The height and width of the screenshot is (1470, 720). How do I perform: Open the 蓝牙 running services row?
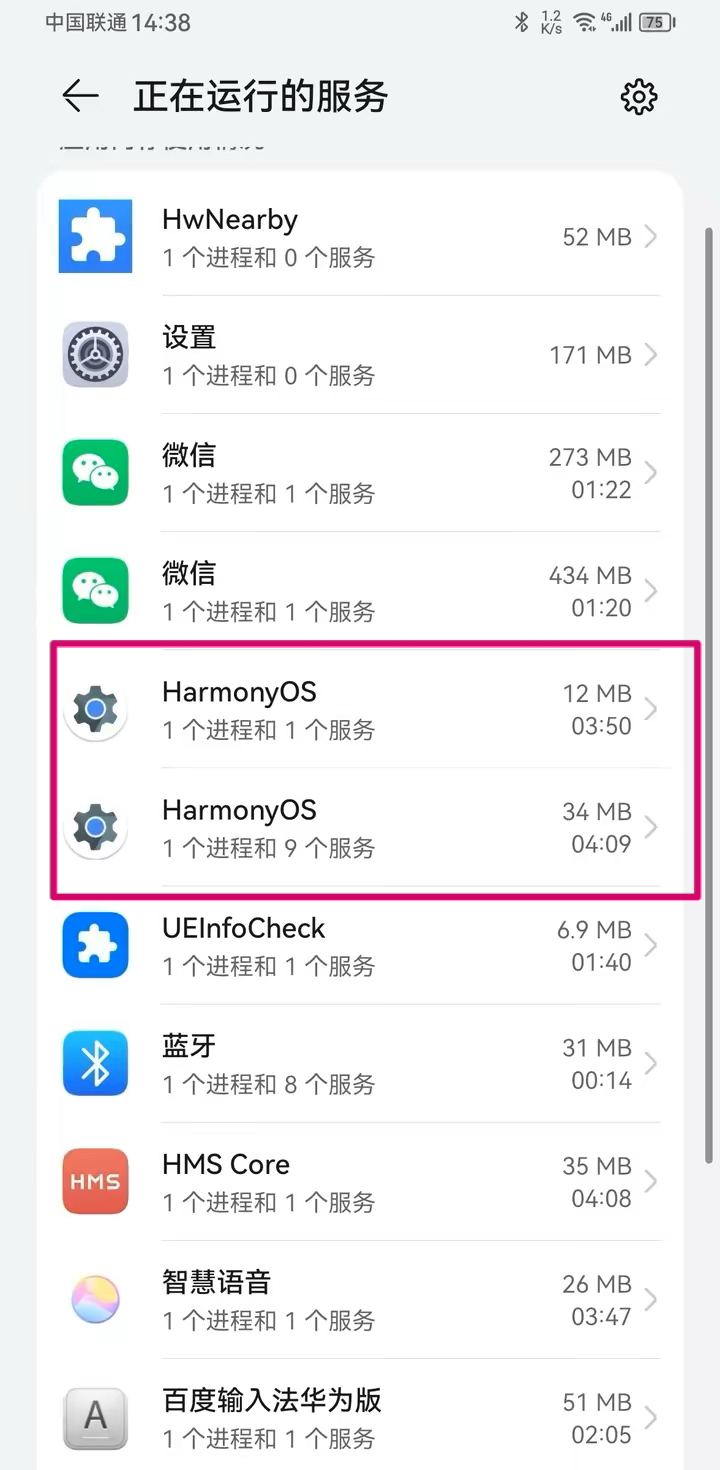(x=360, y=1063)
